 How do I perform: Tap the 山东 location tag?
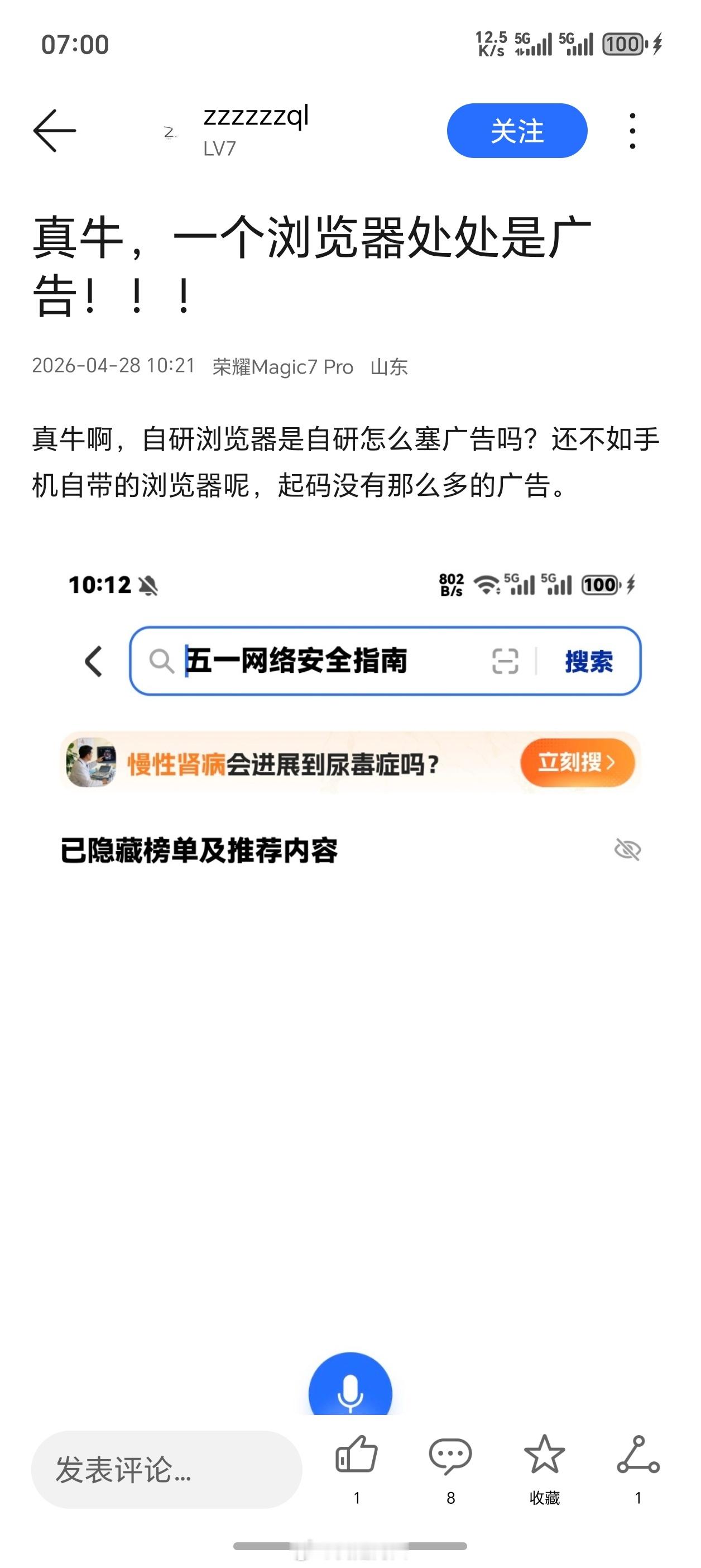[388, 367]
